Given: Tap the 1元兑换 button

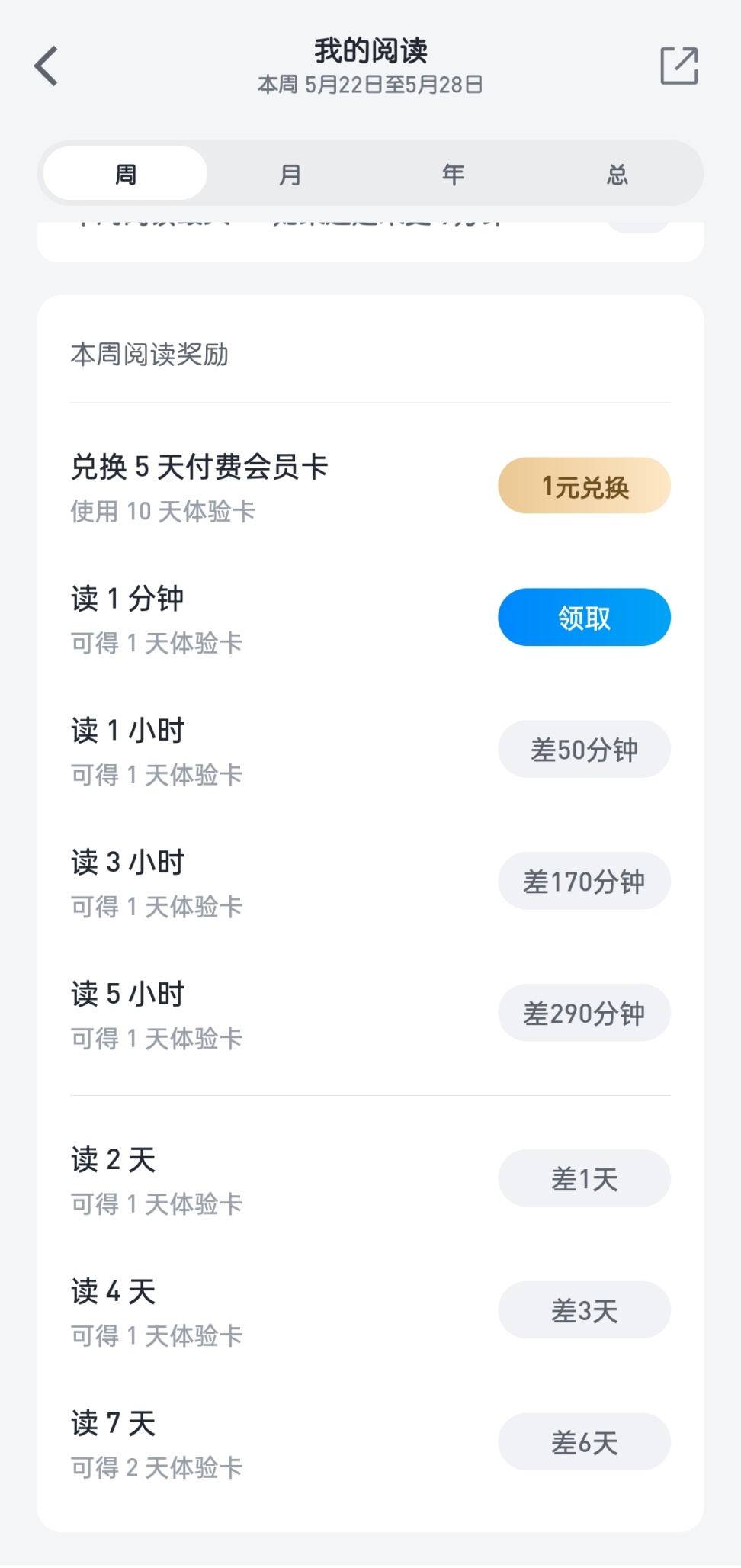Looking at the screenshot, I should [x=584, y=486].
